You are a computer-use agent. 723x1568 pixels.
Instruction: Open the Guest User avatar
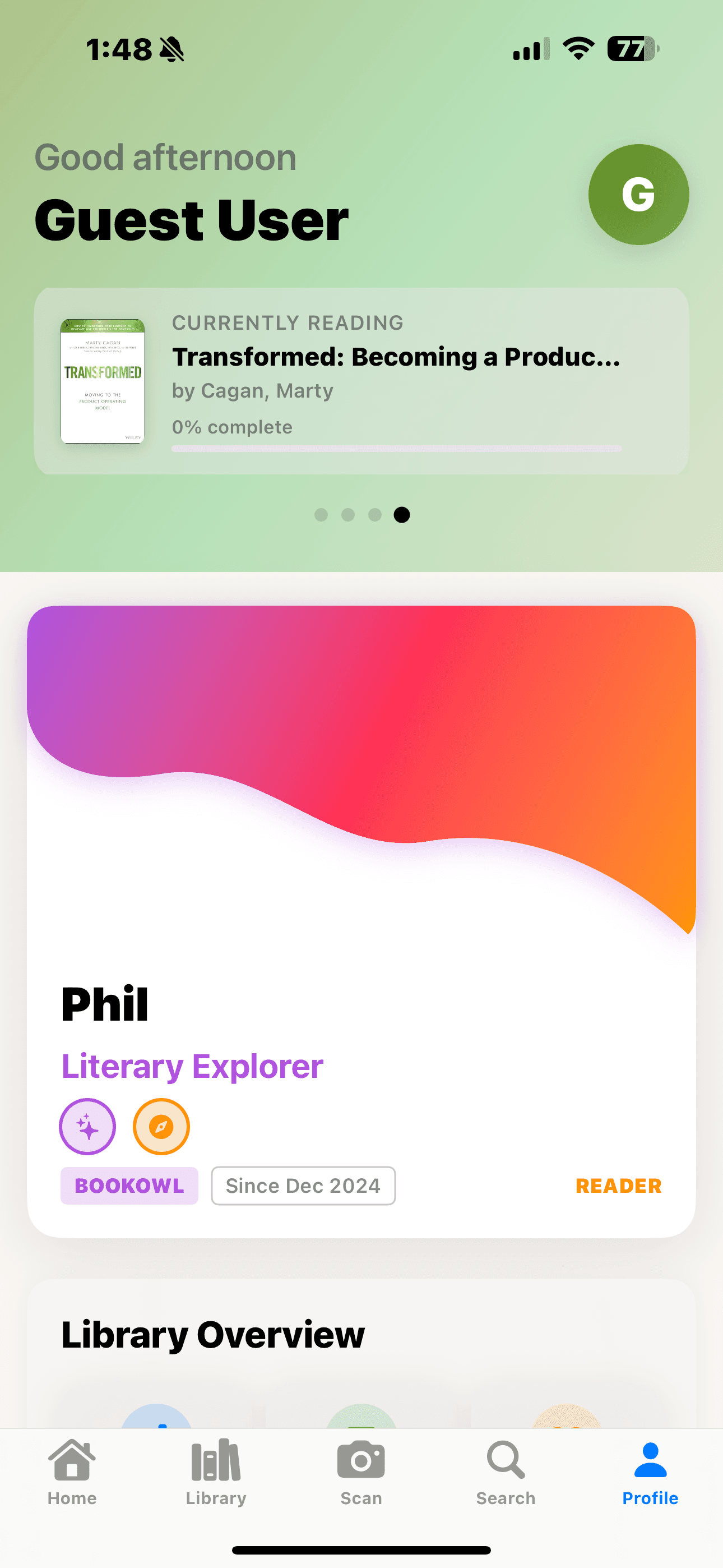[638, 195]
